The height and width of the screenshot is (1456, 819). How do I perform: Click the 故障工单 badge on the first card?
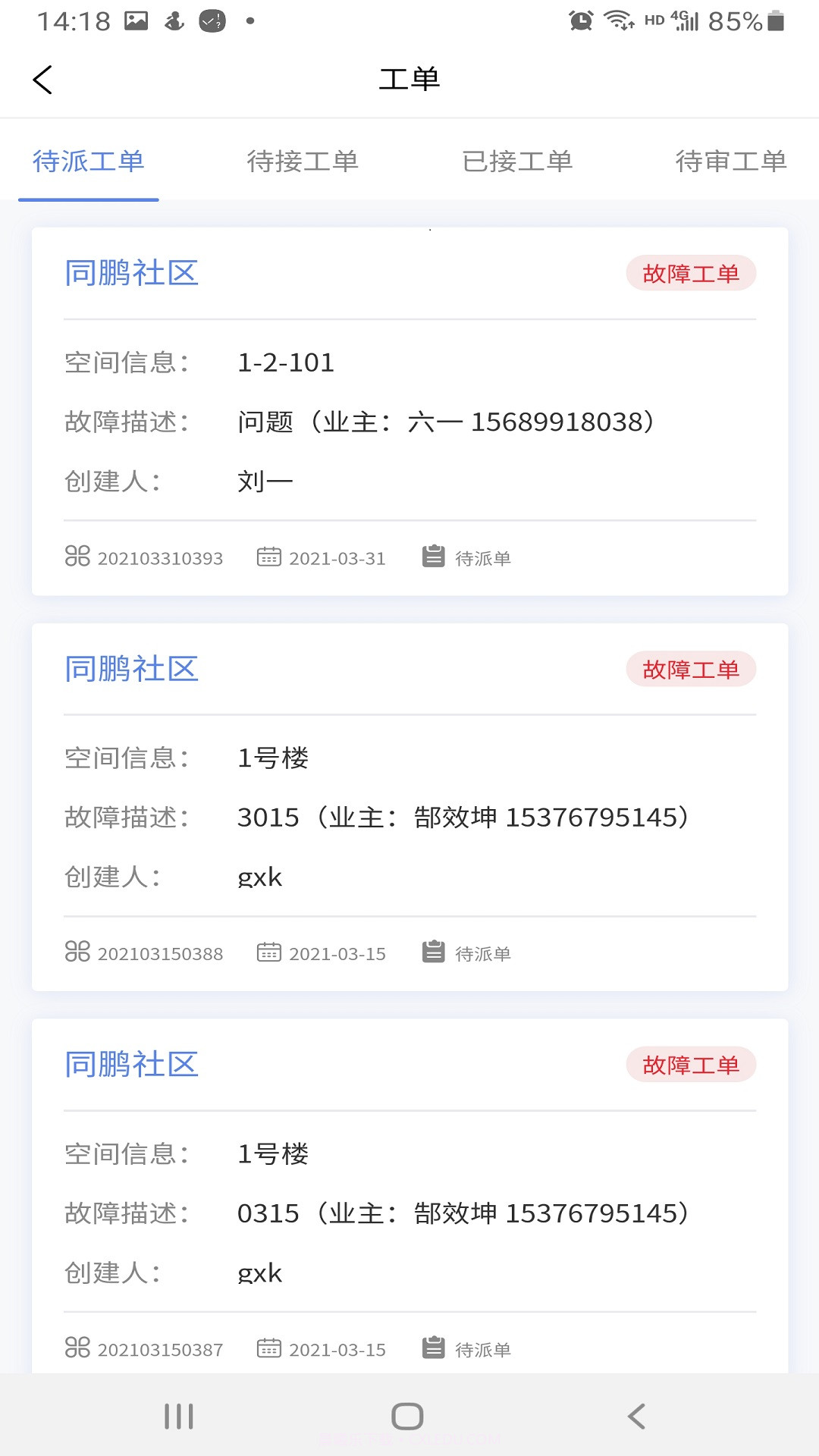[x=691, y=275]
